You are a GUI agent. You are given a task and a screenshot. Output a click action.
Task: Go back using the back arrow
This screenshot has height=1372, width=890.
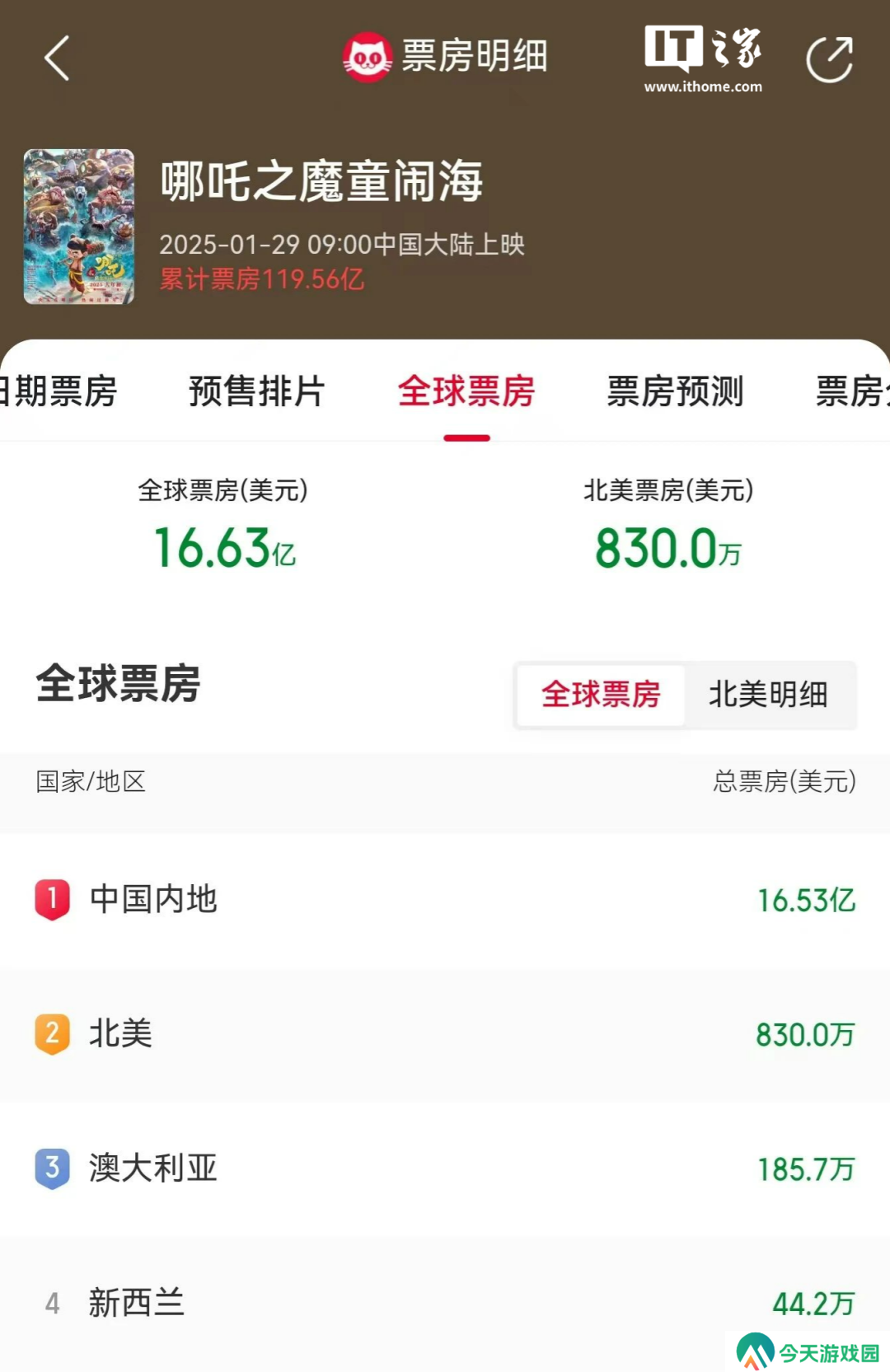point(56,59)
